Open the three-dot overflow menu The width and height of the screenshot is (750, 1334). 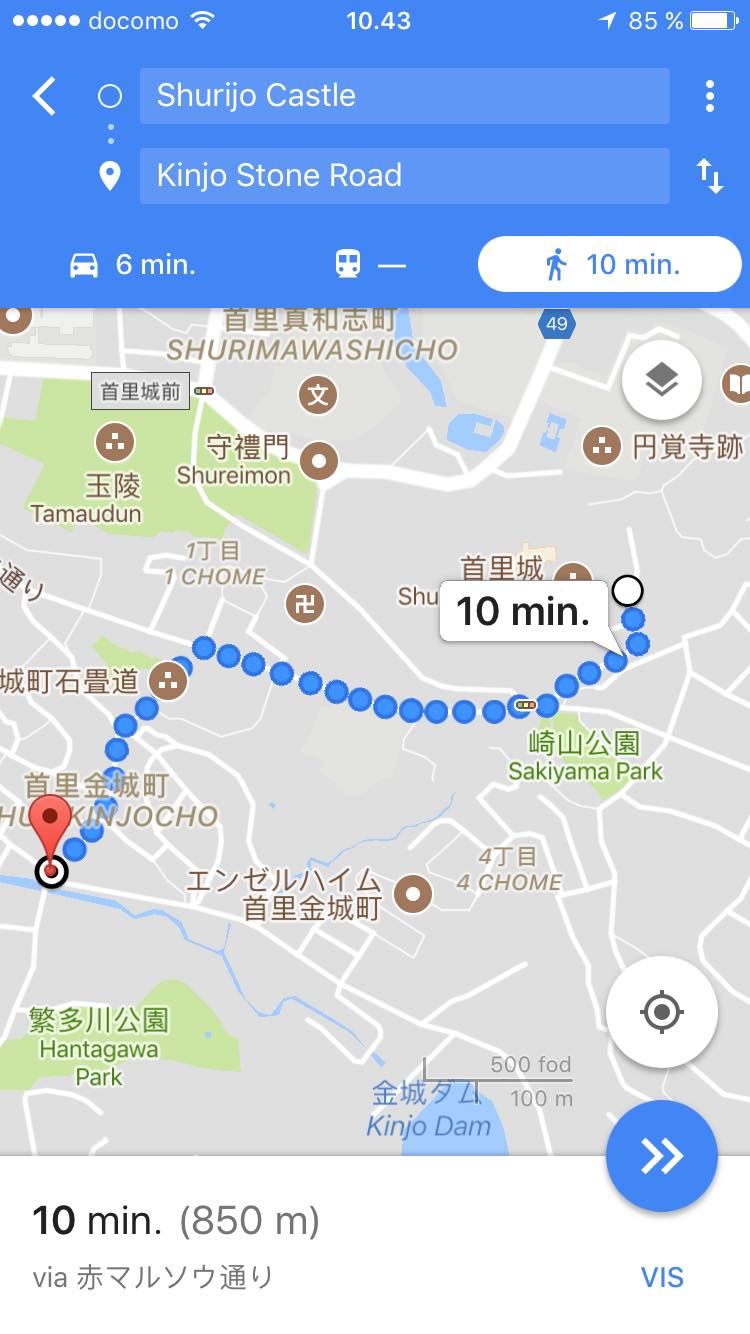tap(709, 96)
